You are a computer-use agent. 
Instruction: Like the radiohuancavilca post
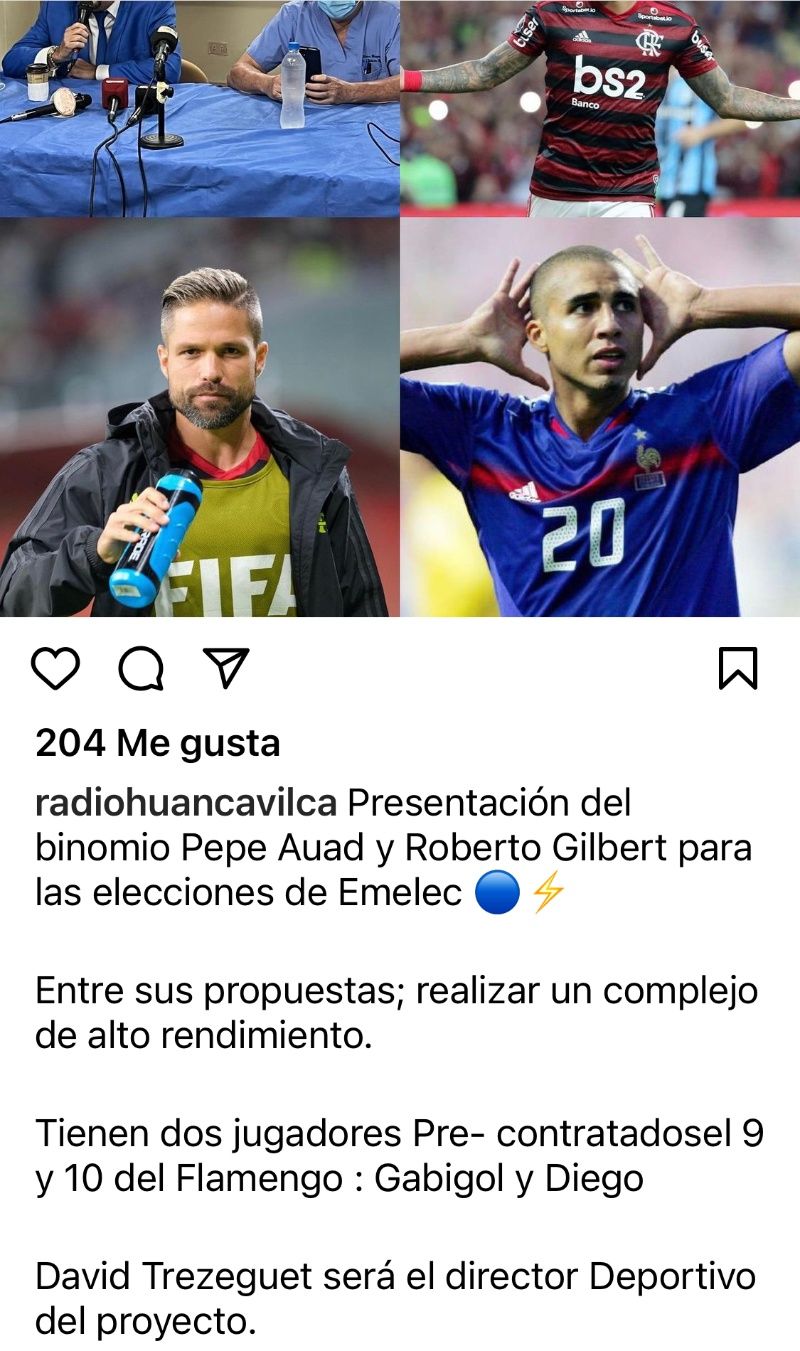pos(54,668)
